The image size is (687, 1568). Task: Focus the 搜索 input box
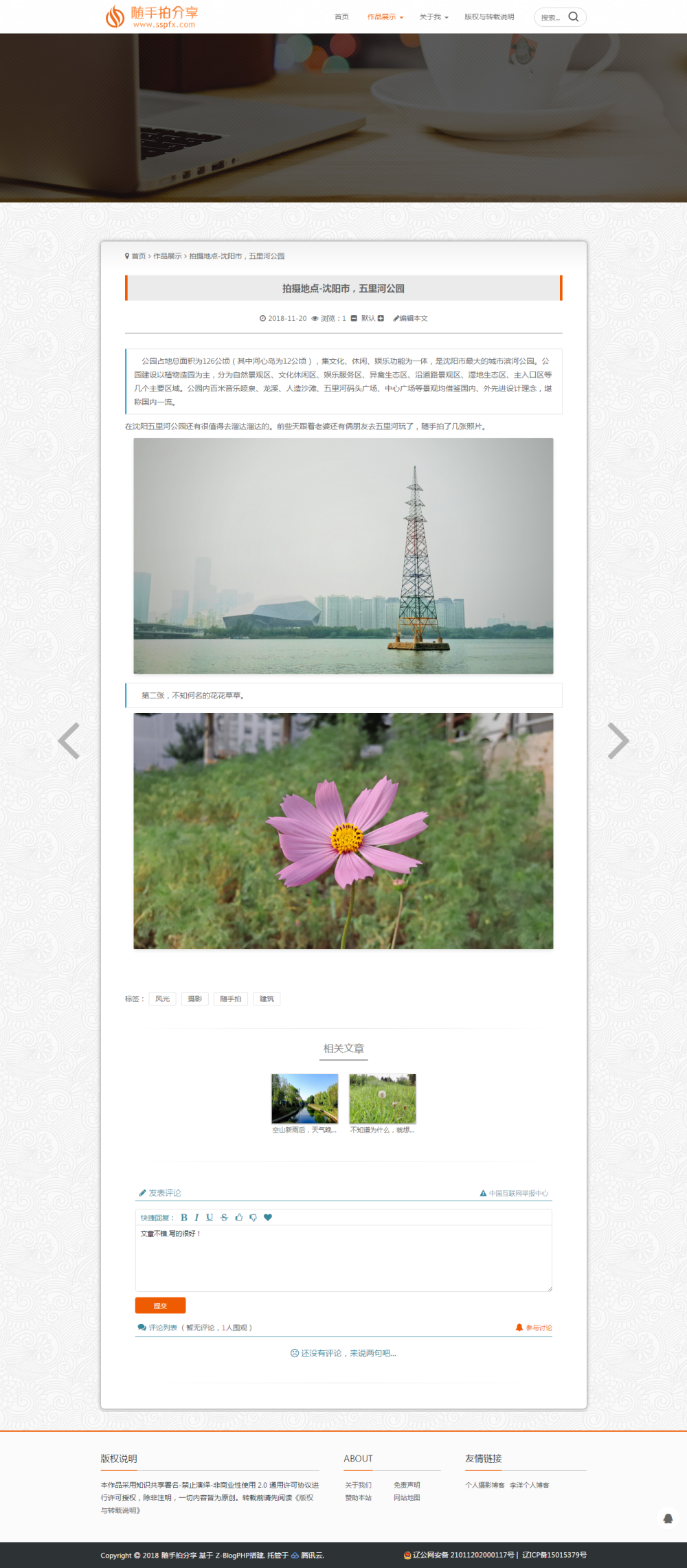click(551, 18)
